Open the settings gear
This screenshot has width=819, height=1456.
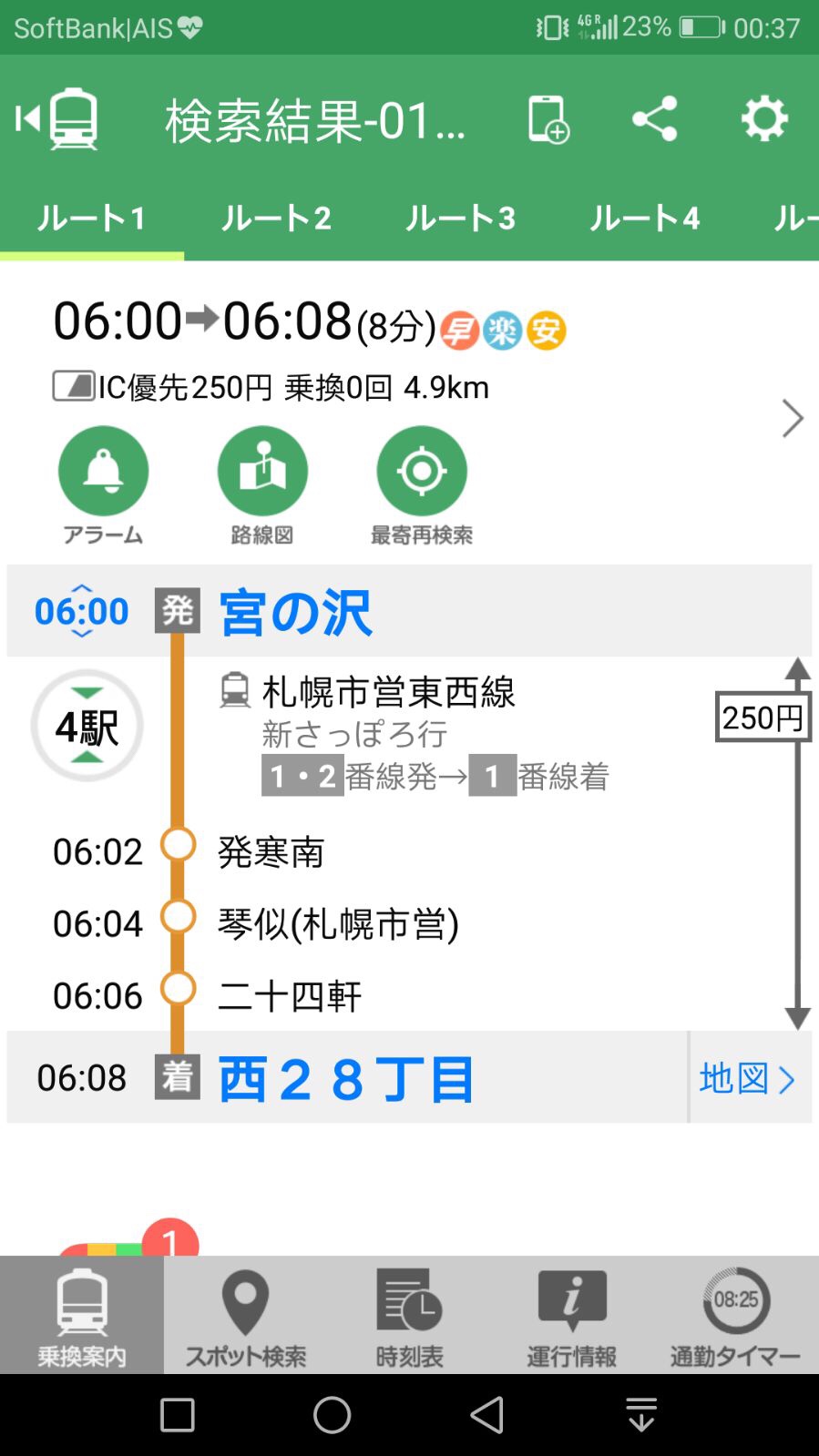click(763, 118)
